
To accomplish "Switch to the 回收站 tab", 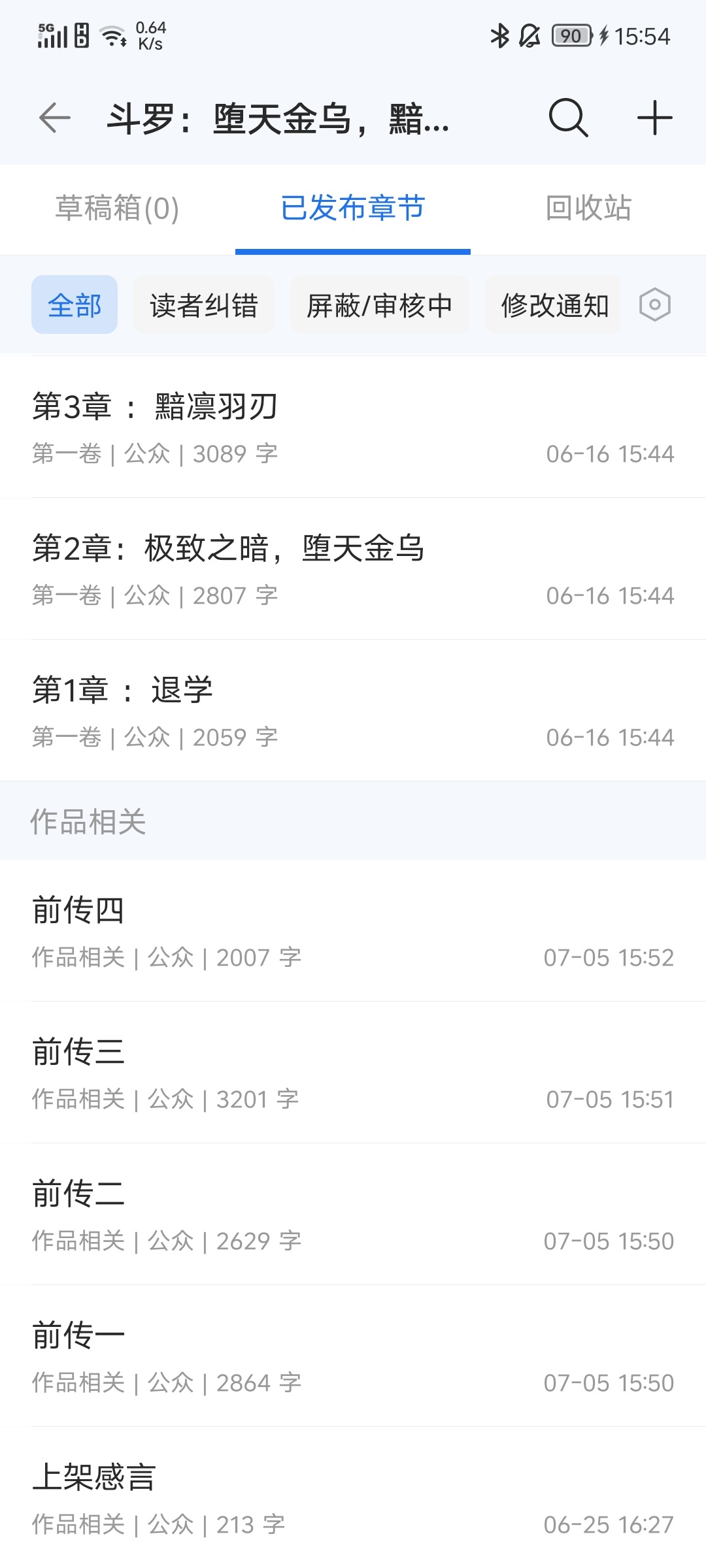I will (588, 208).
